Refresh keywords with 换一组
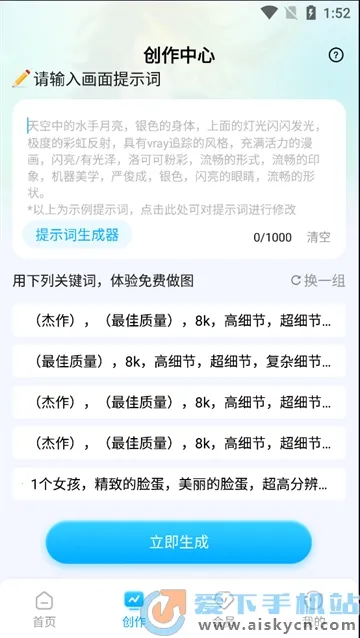 pyautogui.click(x=319, y=280)
